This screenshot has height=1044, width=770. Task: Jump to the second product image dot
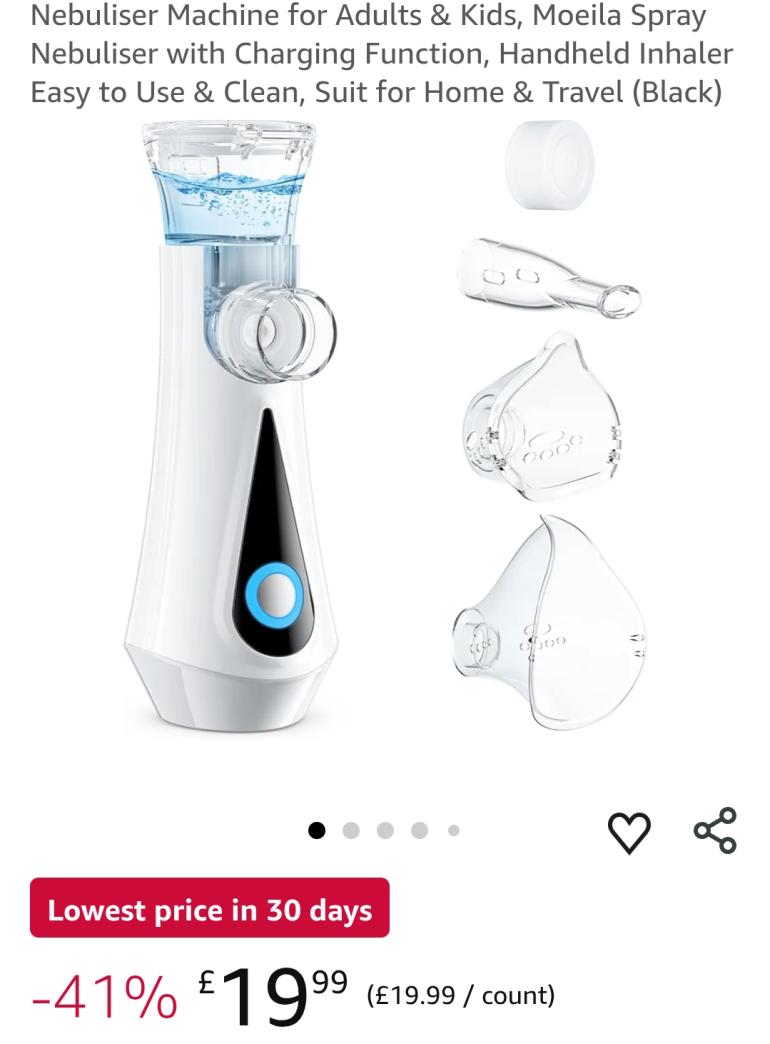click(351, 830)
